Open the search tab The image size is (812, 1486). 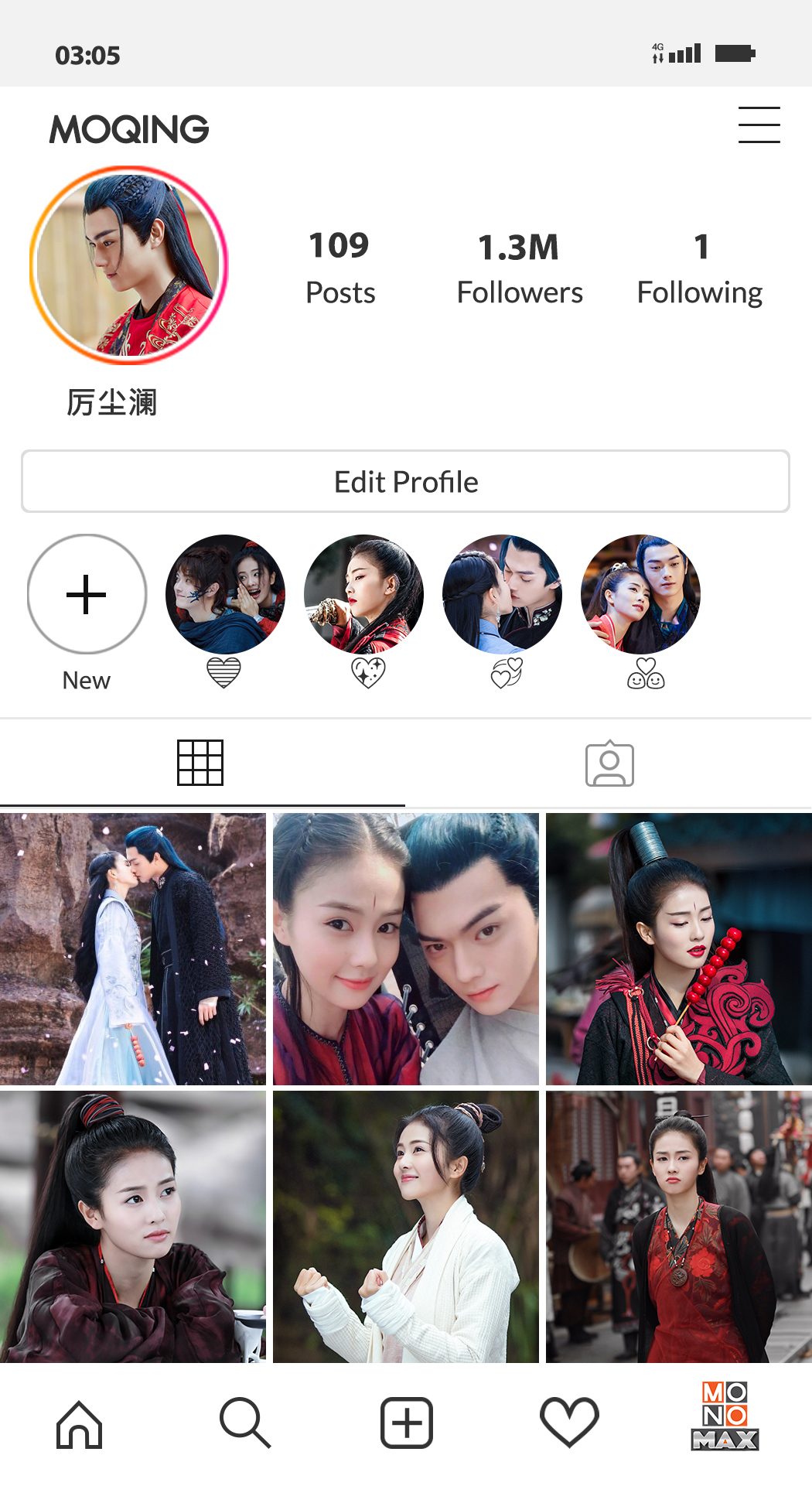pyautogui.click(x=245, y=1423)
